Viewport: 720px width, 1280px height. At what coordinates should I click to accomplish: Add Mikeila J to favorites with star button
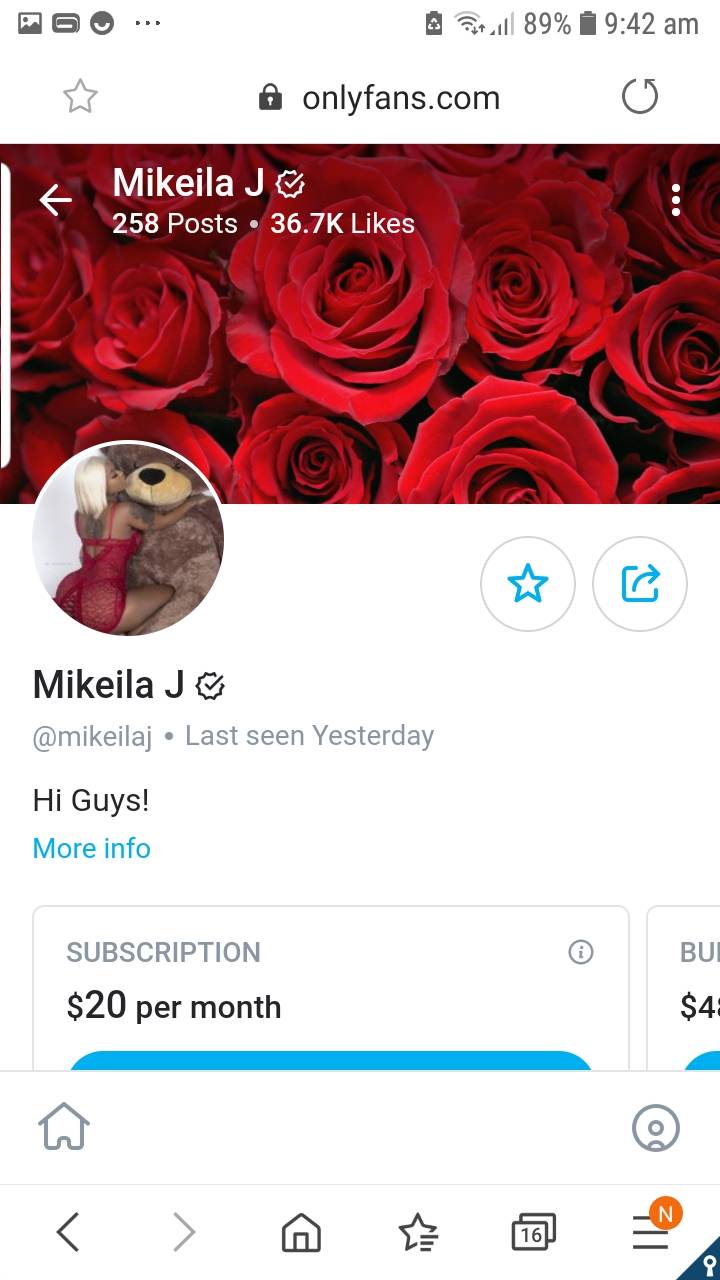528,584
